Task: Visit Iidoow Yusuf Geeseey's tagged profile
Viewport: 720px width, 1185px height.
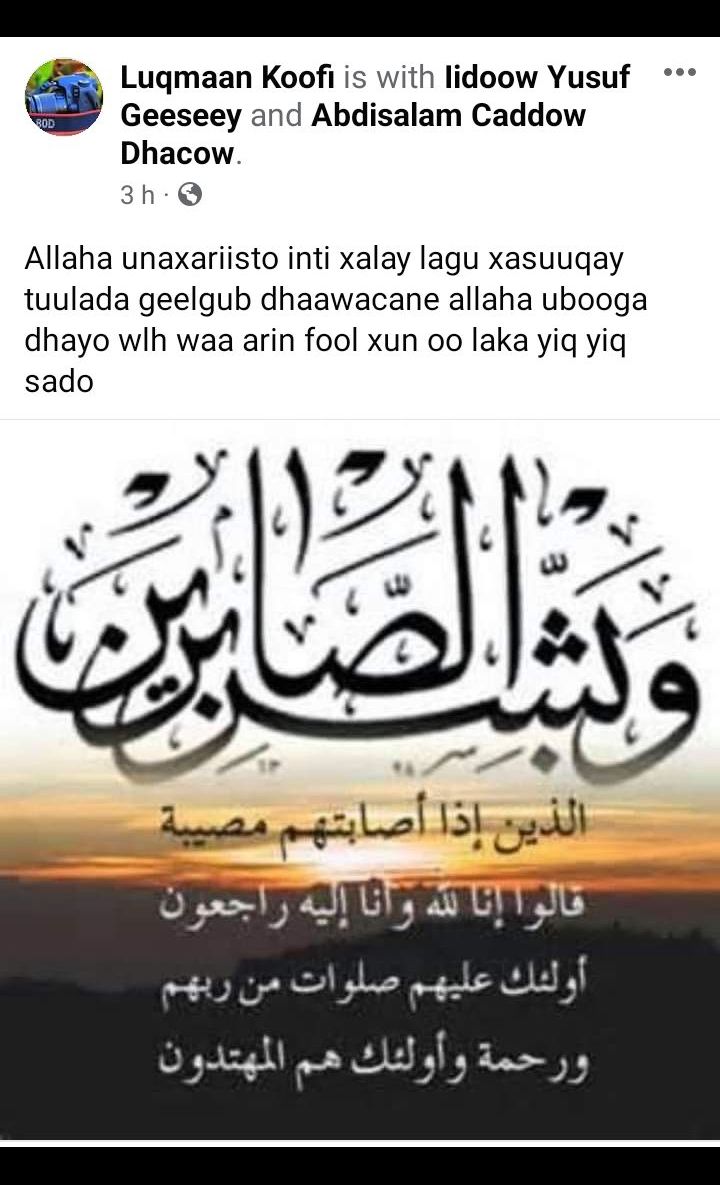Action: [537, 77]
